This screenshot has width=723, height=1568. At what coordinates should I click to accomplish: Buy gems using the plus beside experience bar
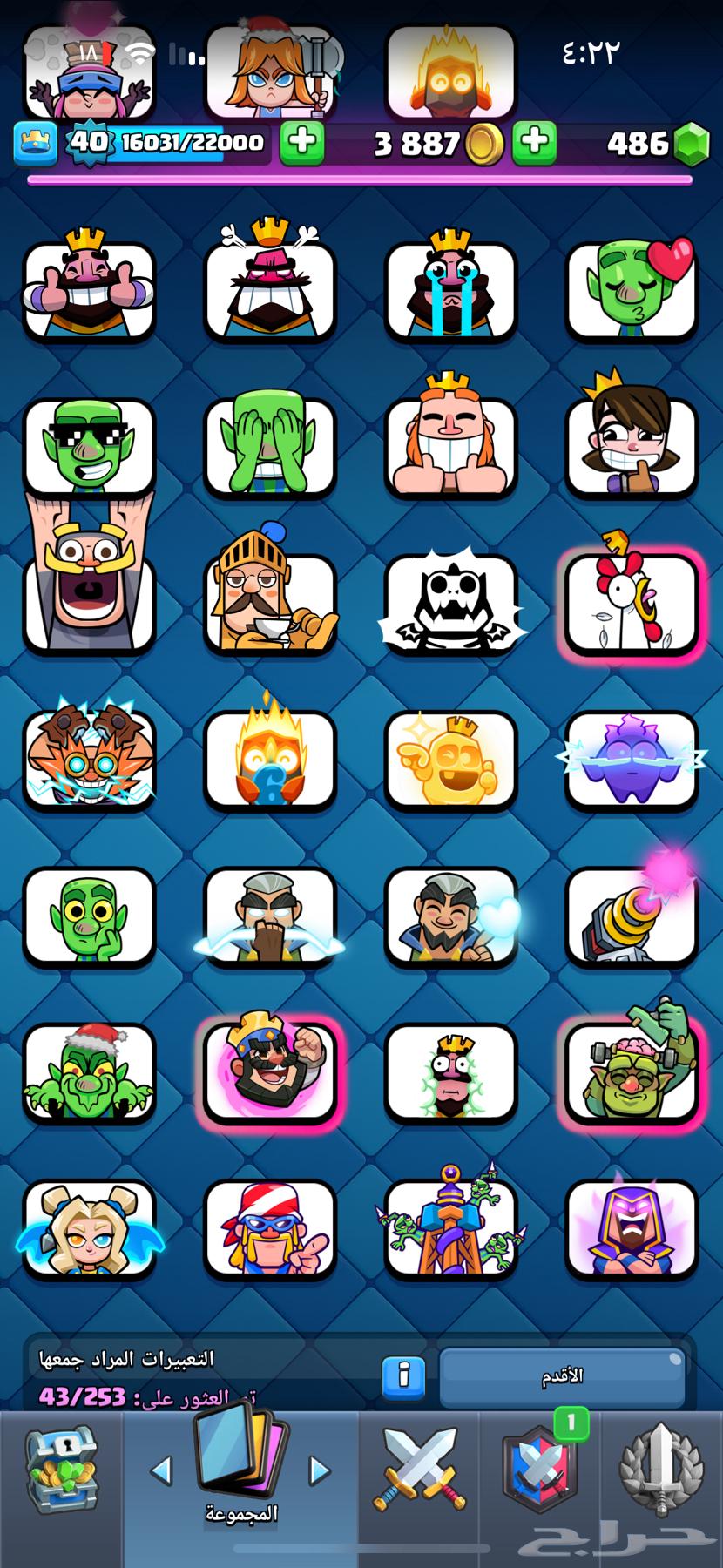point(301,143)
